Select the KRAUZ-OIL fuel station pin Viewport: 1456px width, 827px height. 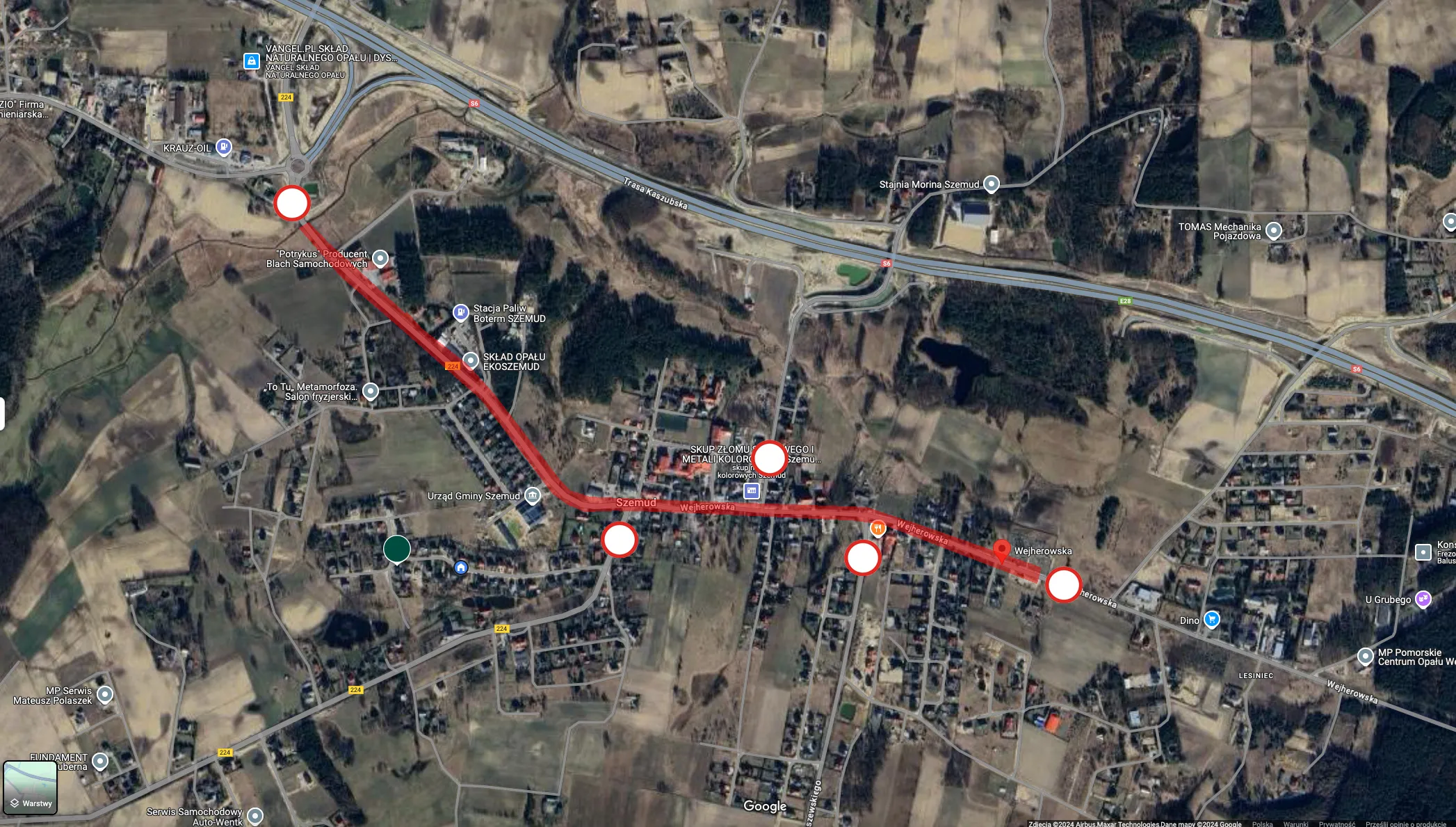223,147
